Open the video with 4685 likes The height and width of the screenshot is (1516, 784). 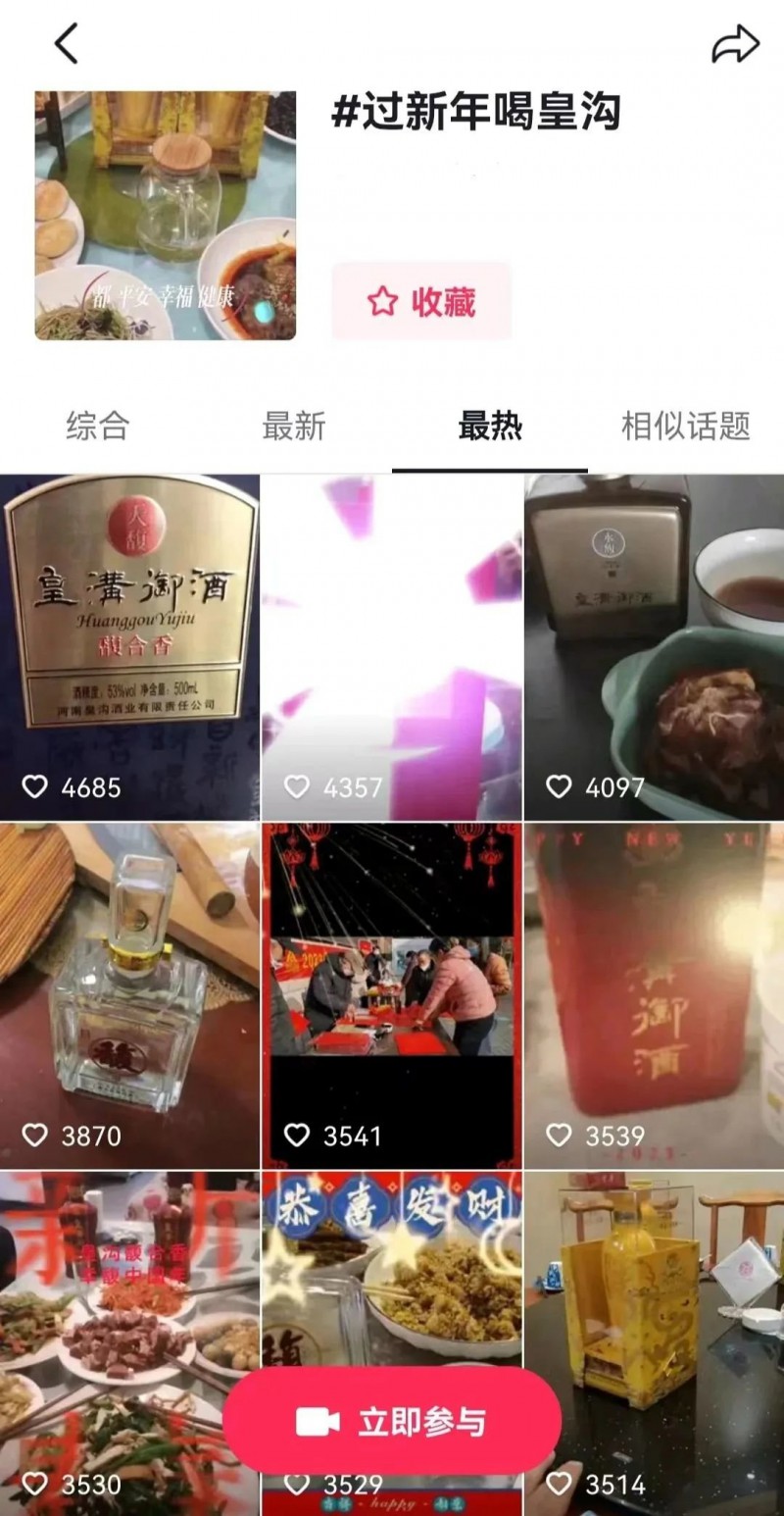(x=129, y=647)
